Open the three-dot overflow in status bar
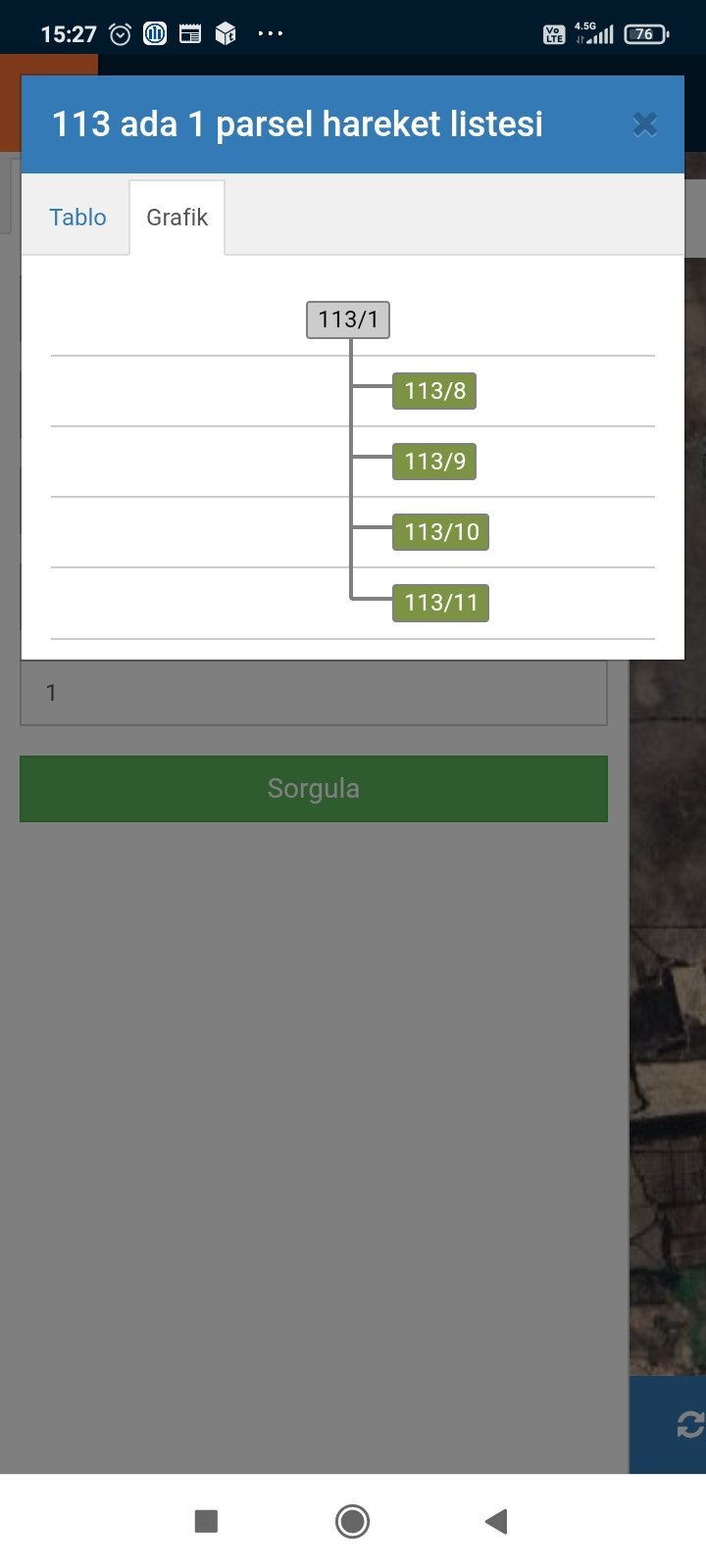This screenshot has width=706, height=1568. tap(271, 33)
